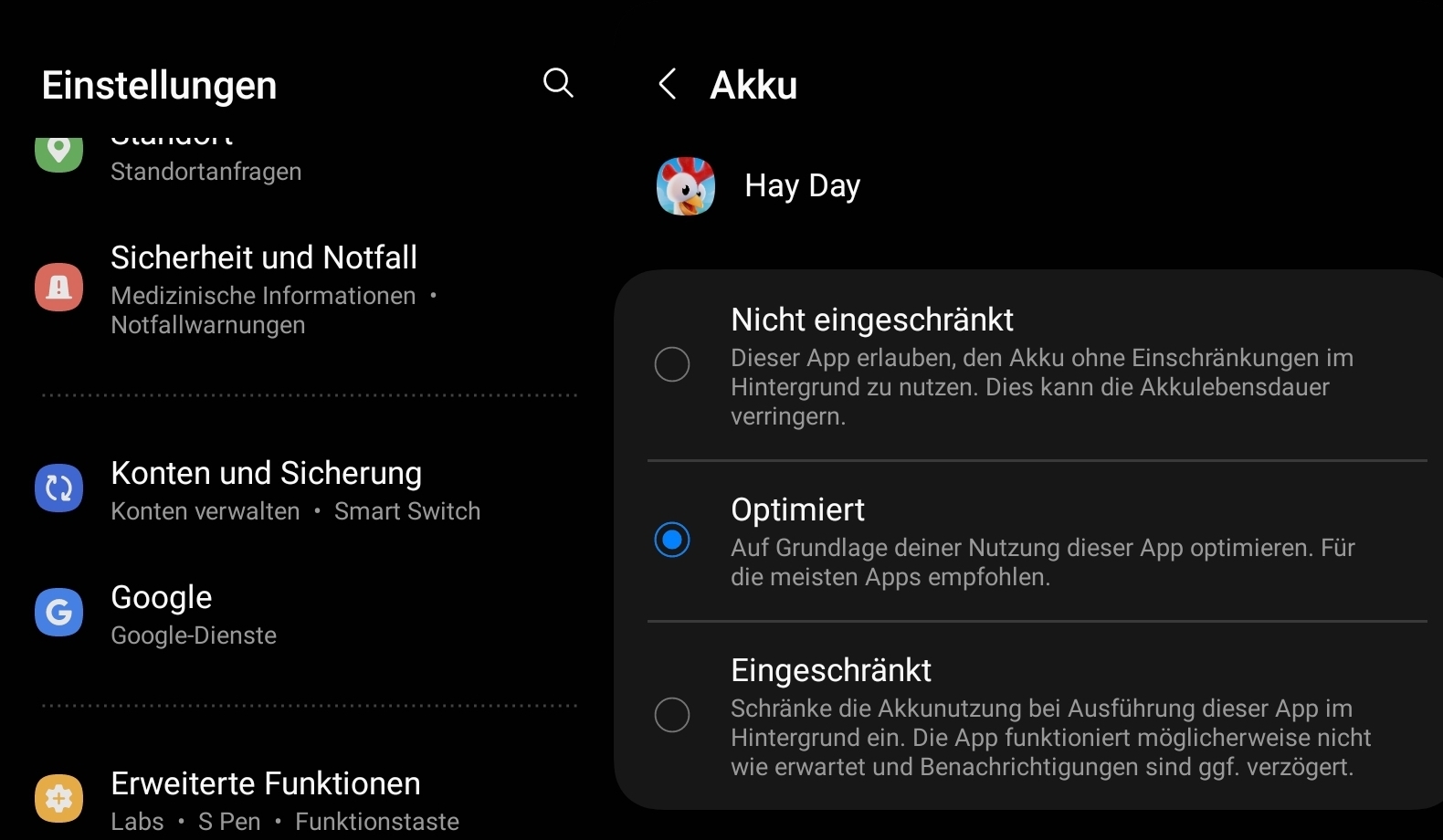
Task: Open Konten und Sicherung settings
Action: [266, 489]
